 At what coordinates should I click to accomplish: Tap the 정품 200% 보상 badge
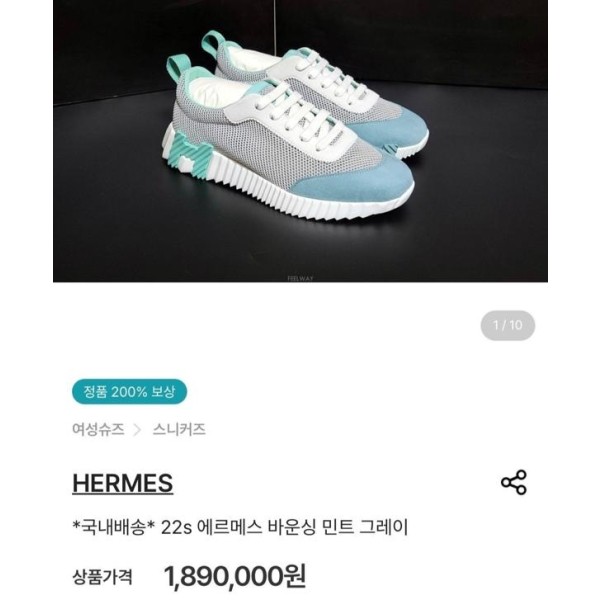[130, 391]
